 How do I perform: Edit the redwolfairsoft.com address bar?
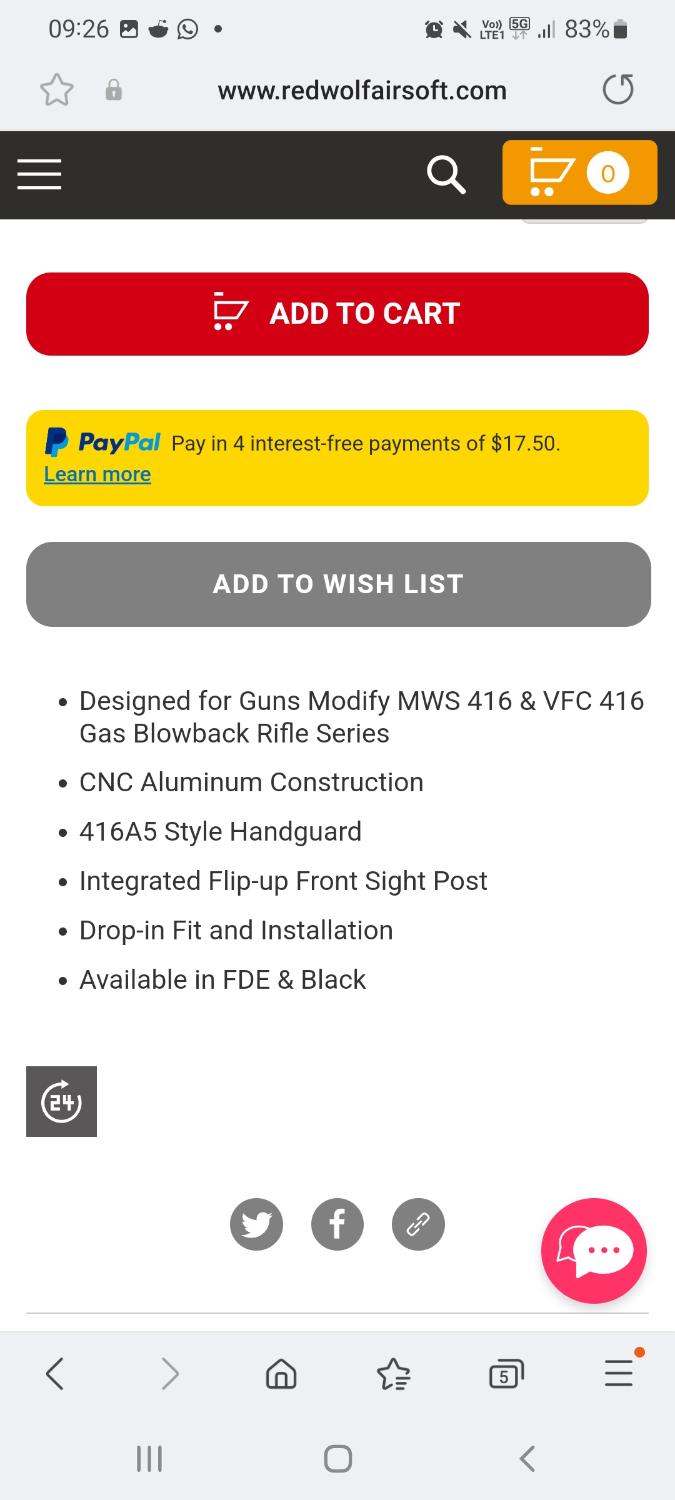point(361,91)
